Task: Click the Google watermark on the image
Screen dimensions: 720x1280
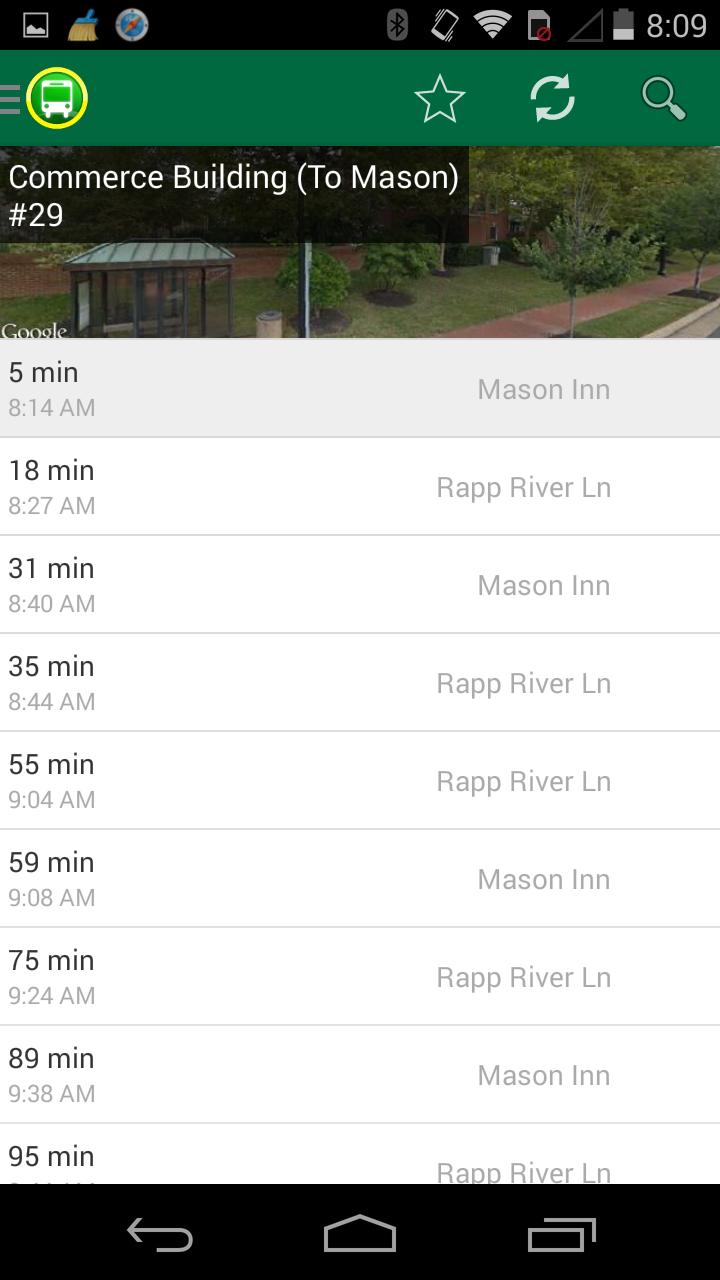Action: tap(35, 328)
